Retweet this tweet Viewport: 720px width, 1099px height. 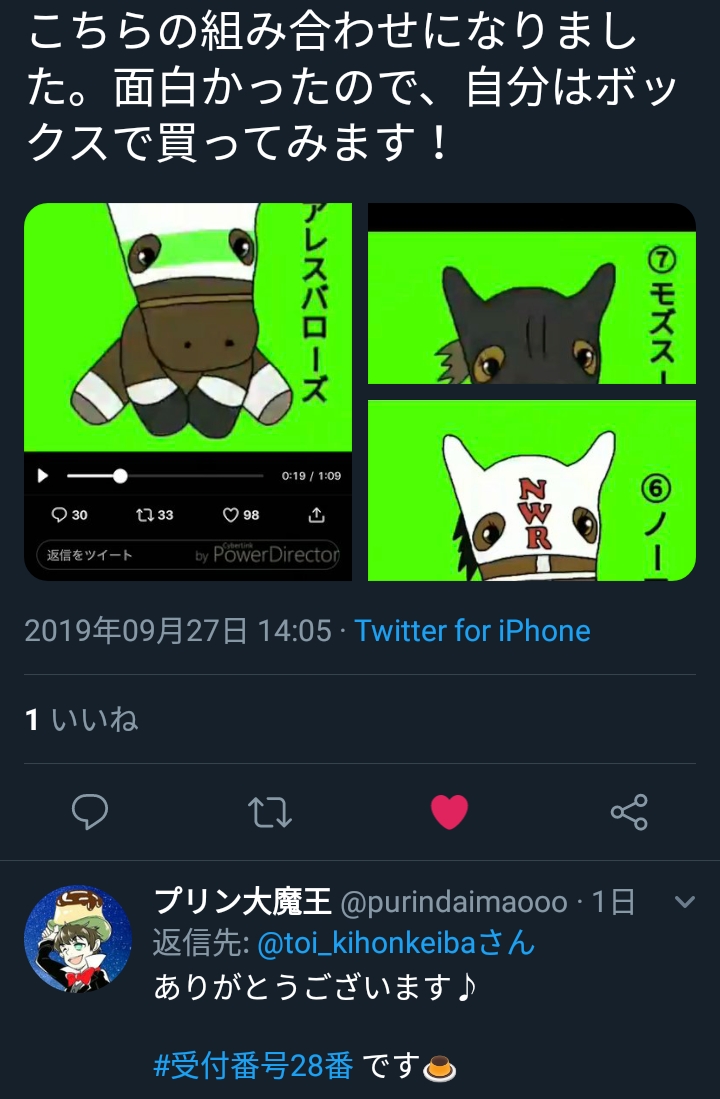click(x=270, y=812)
